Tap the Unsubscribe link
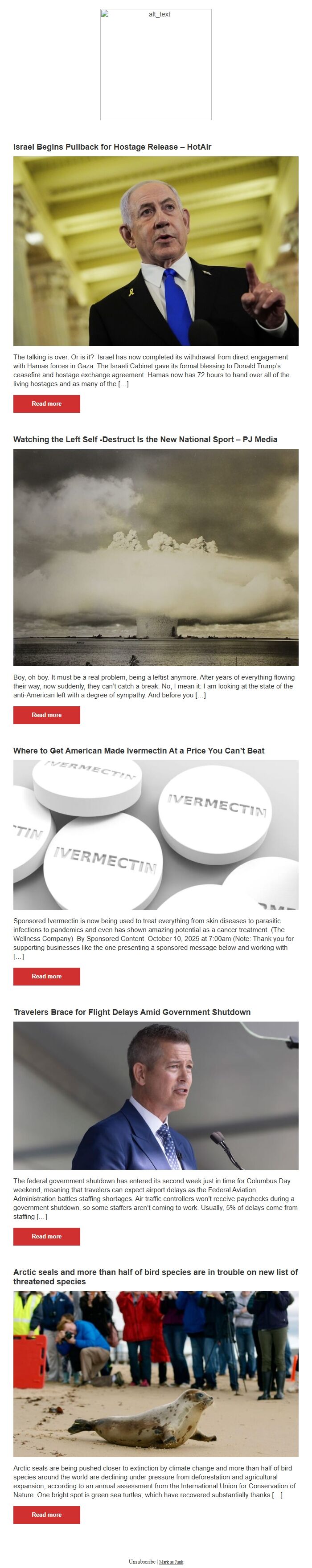312x1568 pixels. [141, 1561]
